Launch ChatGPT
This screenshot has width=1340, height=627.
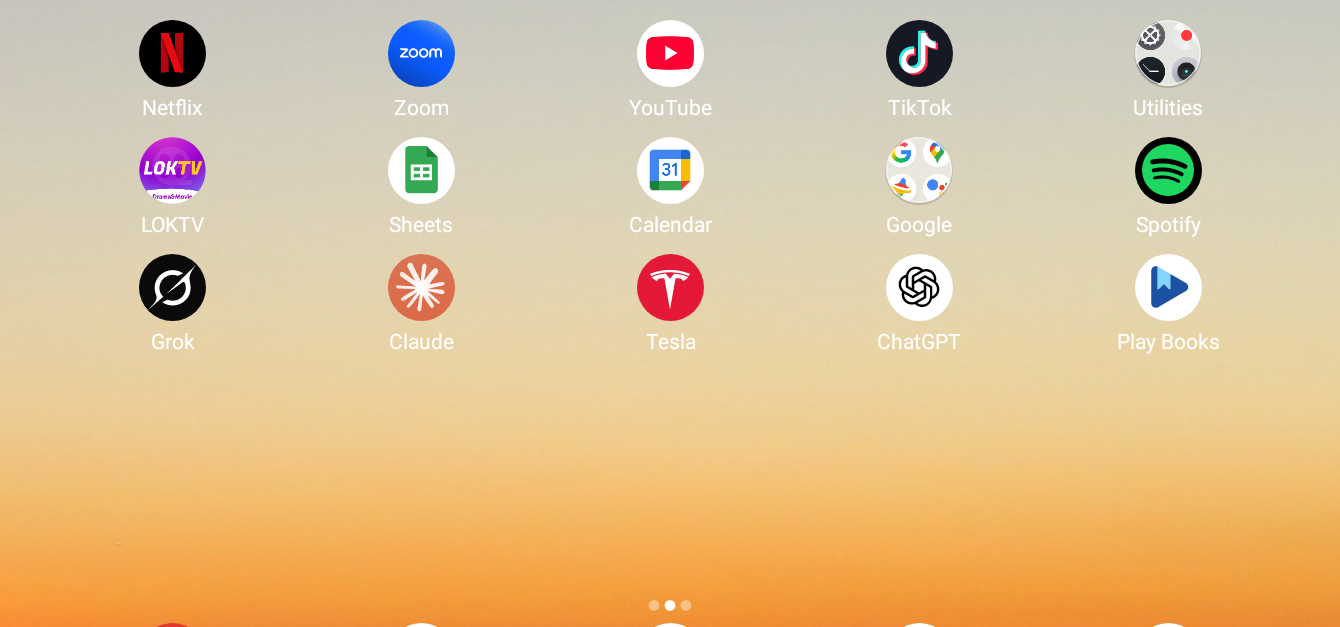pyautogui.click(x=919, y=288)
